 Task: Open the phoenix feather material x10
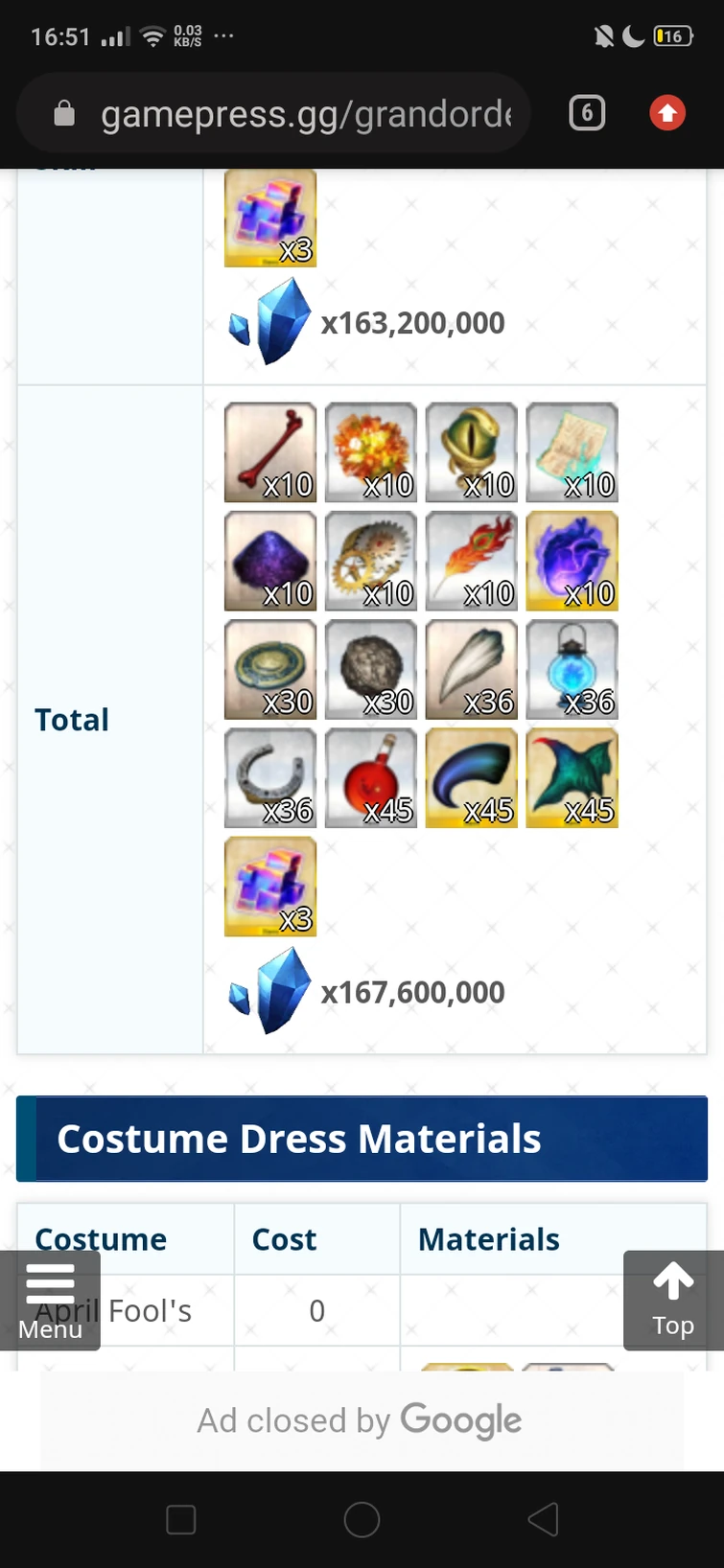coord(472,561)
